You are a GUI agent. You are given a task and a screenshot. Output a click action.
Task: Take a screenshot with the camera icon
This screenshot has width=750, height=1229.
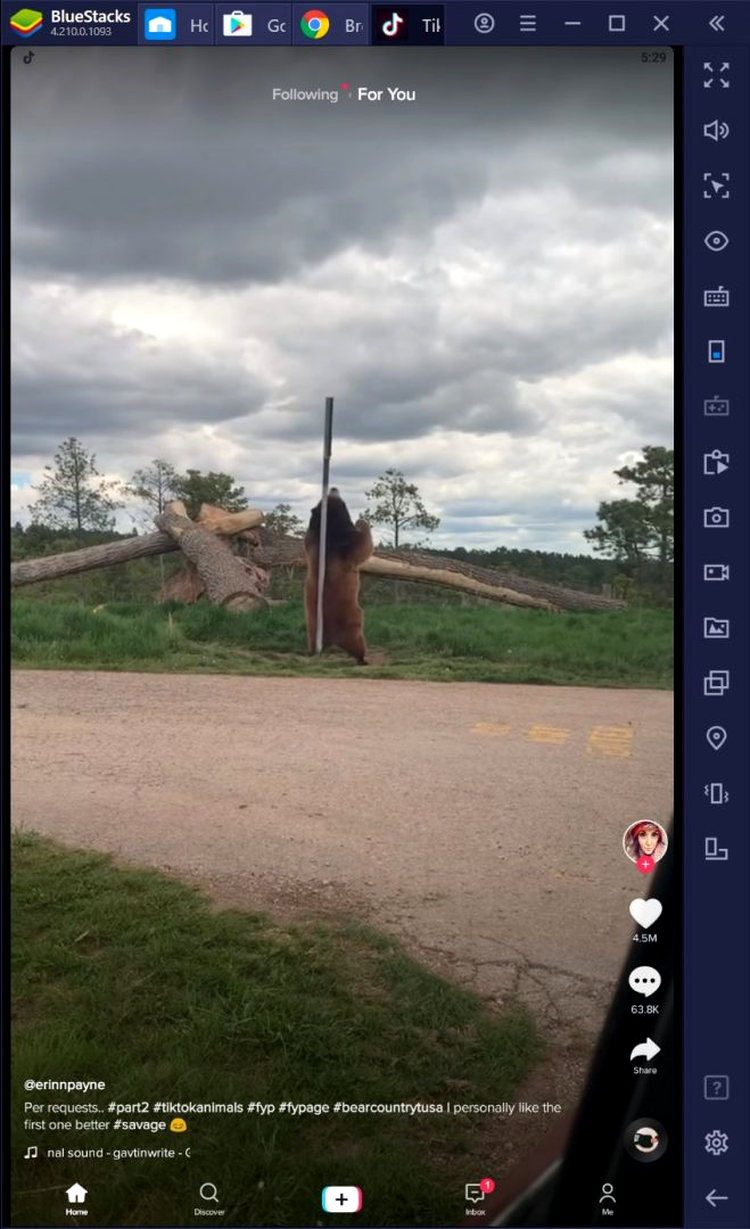click(716, 517)
